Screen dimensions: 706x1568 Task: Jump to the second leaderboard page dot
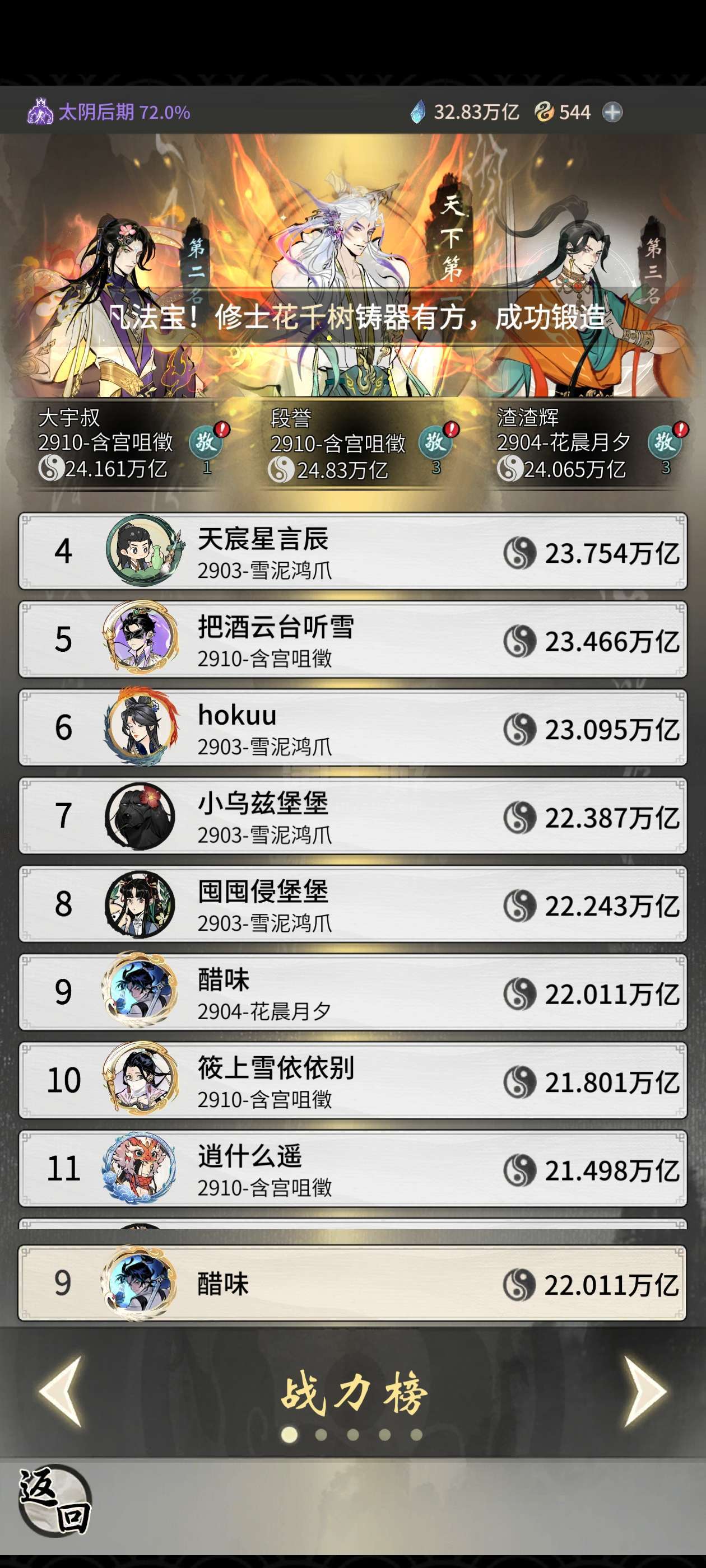coord(321,1435)
